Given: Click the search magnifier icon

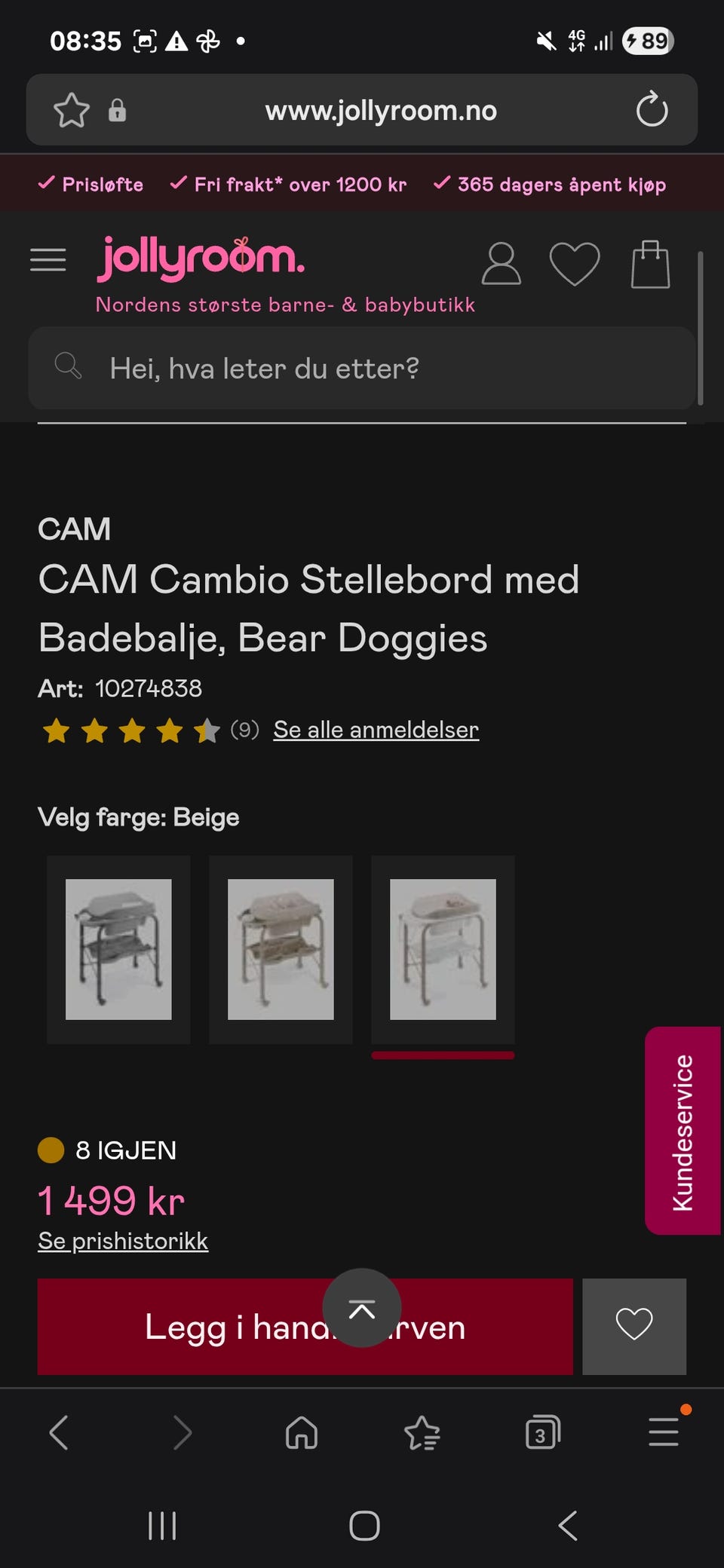Looking at the screenshot, I should [x=68, y=367].
